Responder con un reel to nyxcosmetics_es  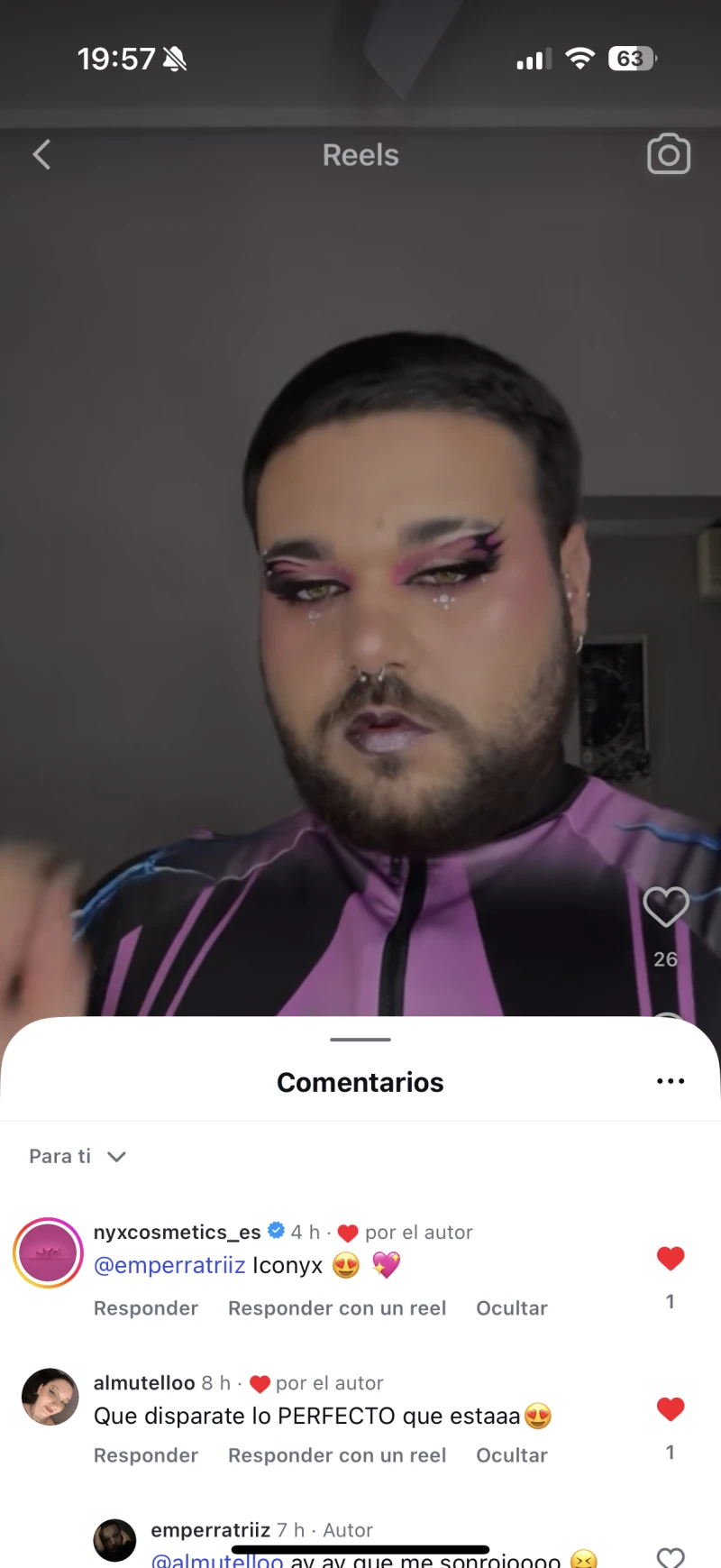click(x=337, y=1308)
